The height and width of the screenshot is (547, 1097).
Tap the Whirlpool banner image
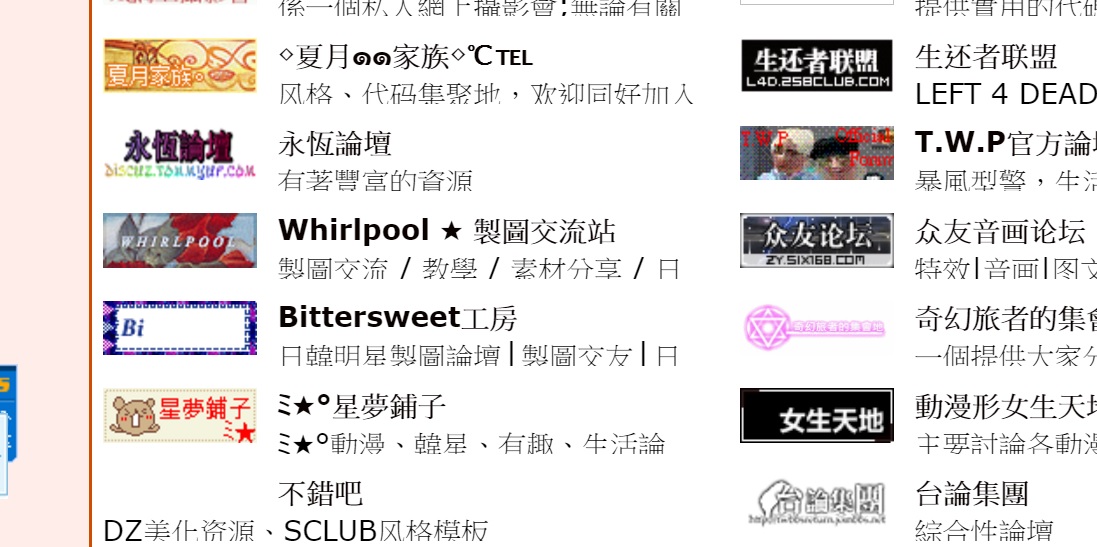point(180,240)
